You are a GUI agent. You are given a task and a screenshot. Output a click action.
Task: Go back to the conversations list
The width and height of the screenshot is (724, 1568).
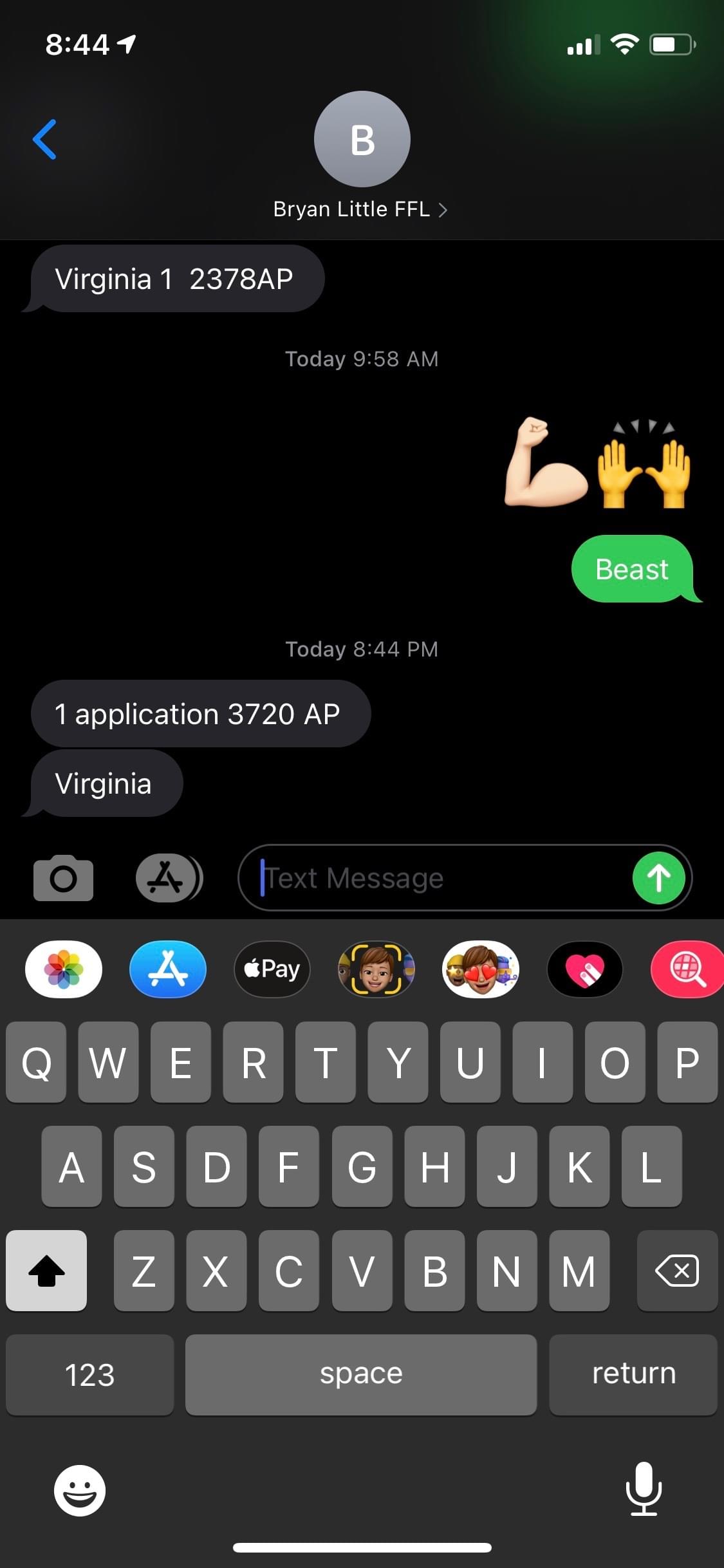tap(44, 139)
